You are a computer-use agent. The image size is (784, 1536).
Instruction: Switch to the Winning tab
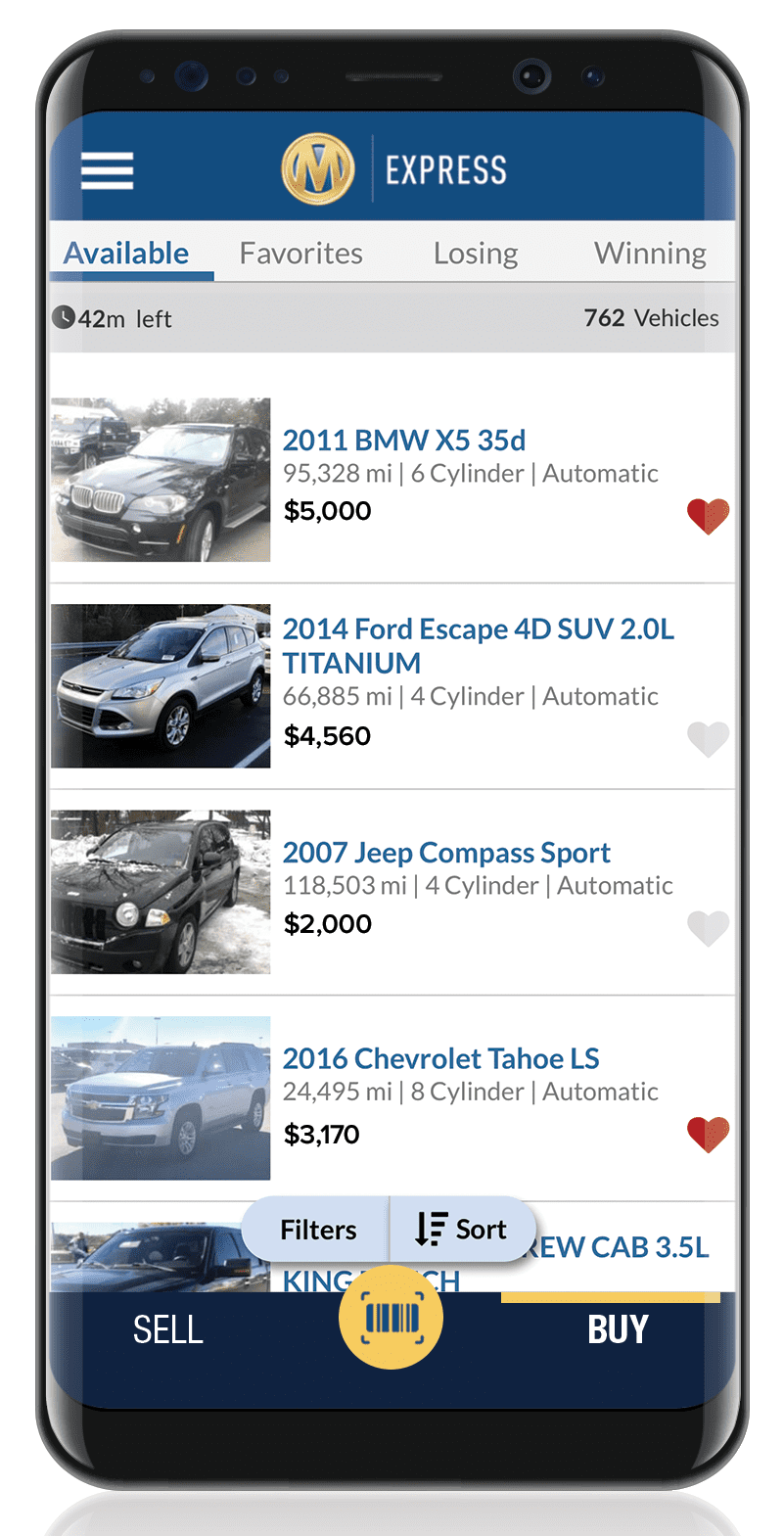click(648, 253)
